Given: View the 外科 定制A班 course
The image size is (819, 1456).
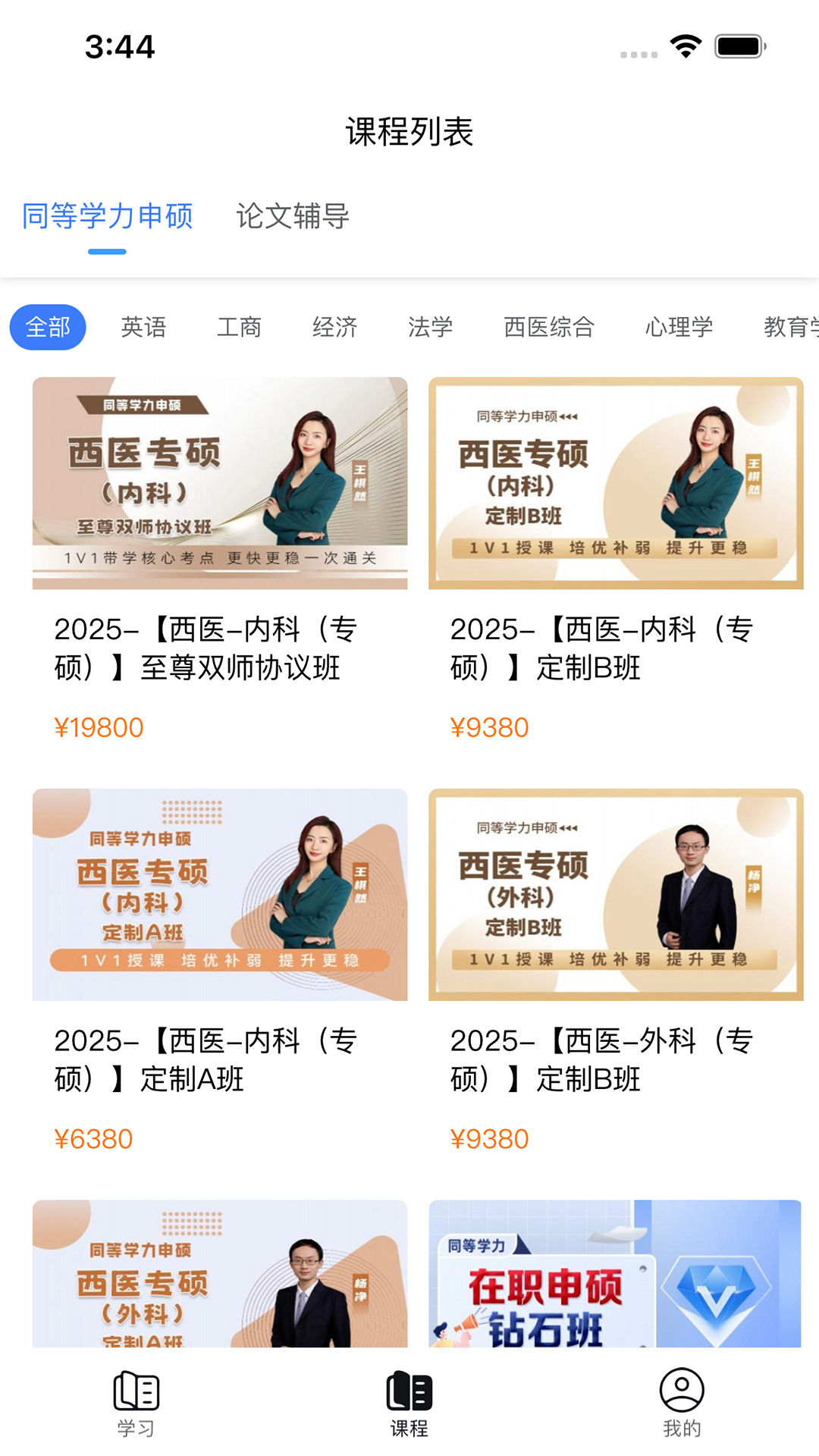Looking at the screenshot, I should point(220,1274).
